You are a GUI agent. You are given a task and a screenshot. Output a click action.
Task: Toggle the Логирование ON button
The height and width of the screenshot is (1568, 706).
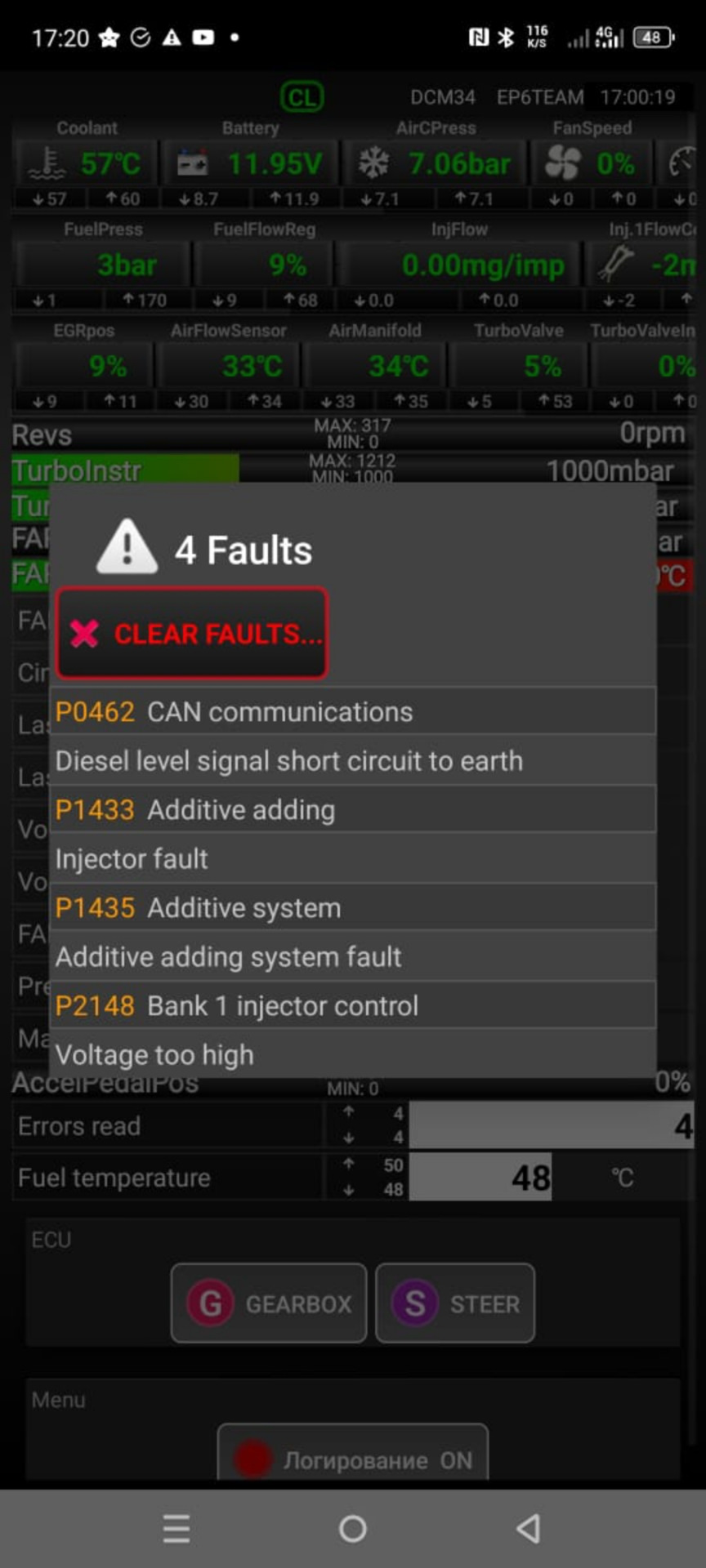pos(353,1458)
